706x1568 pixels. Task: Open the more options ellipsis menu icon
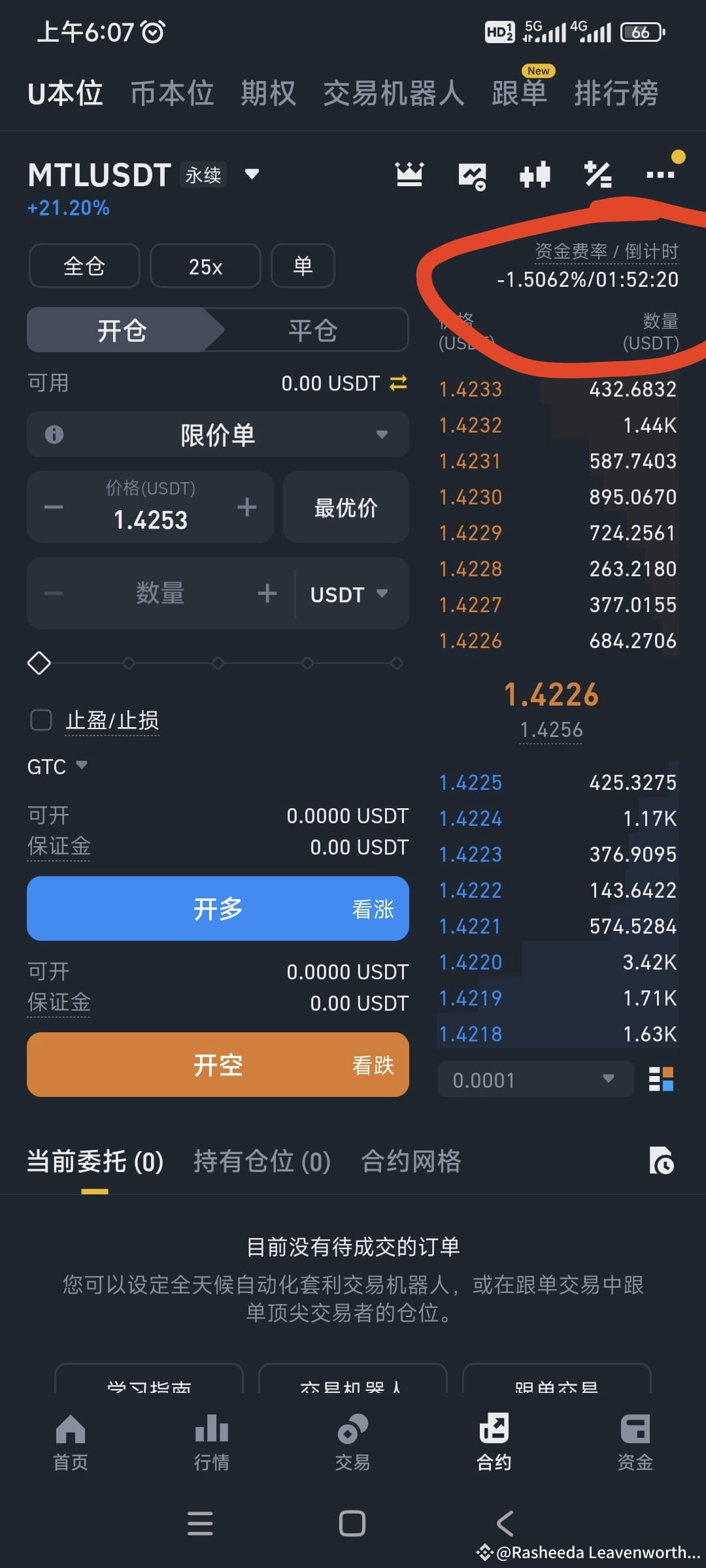tap(661, 174)
